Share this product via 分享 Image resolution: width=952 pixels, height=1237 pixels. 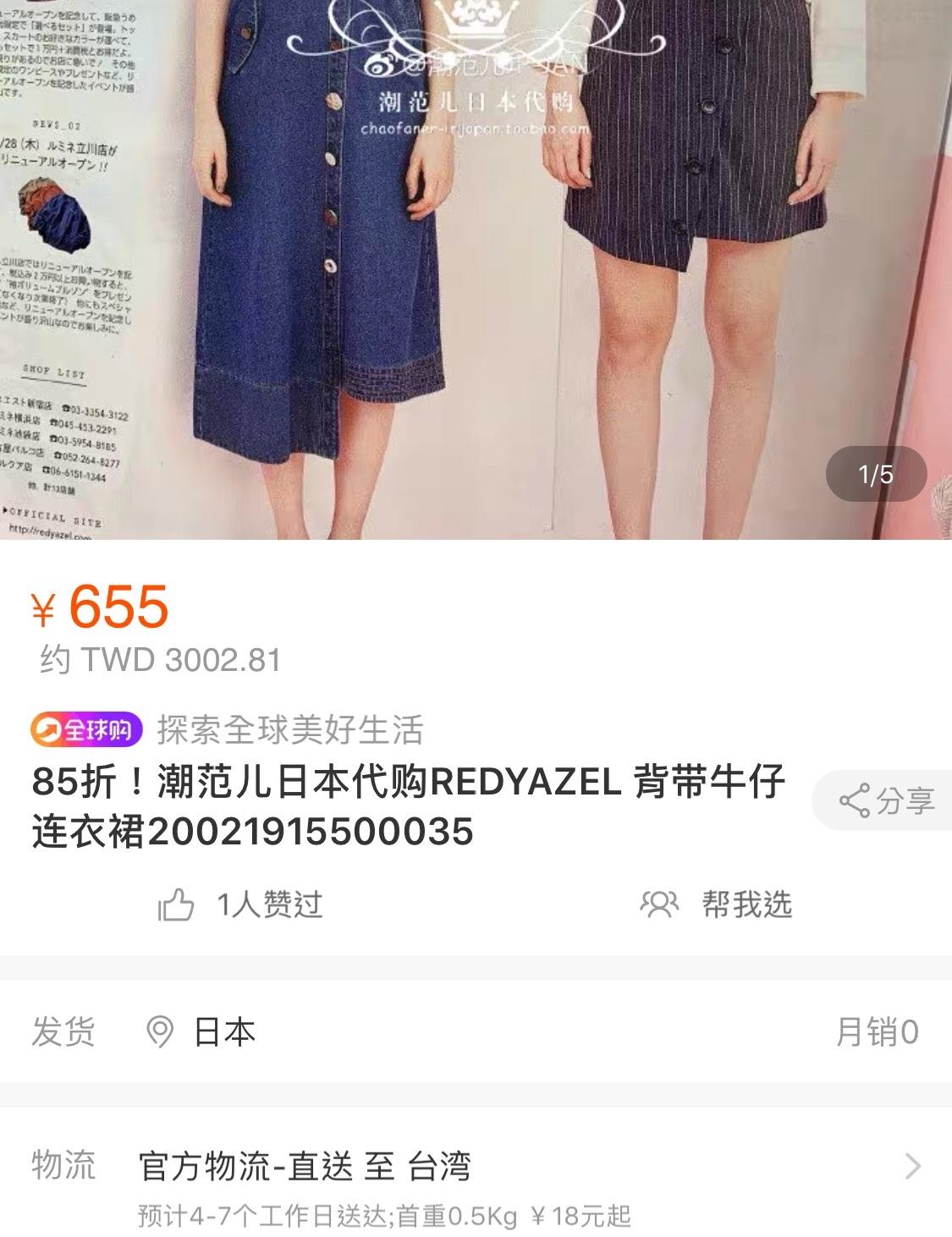[x=886, y=800]
